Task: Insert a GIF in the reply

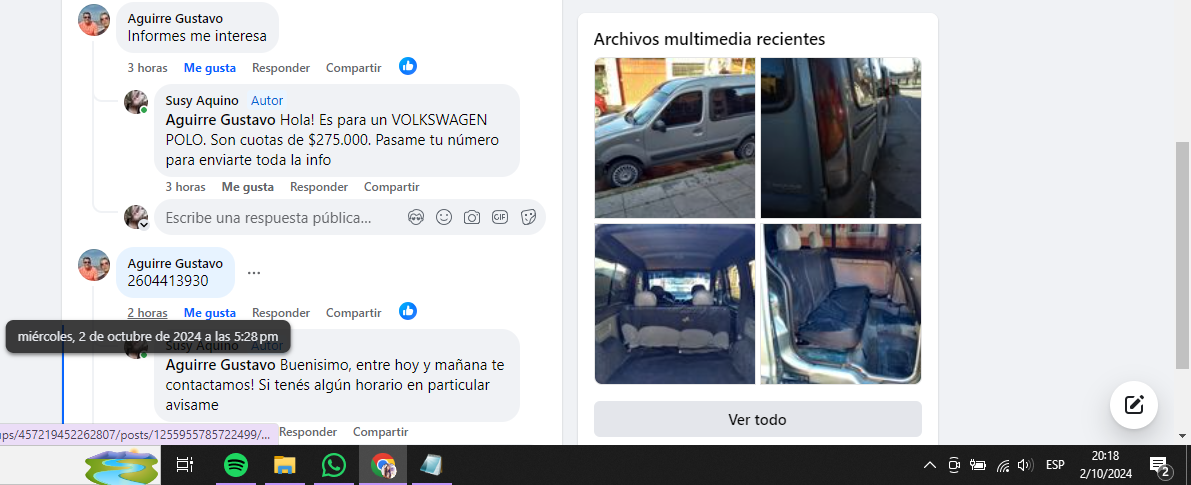Action: (x=500, y=217)
